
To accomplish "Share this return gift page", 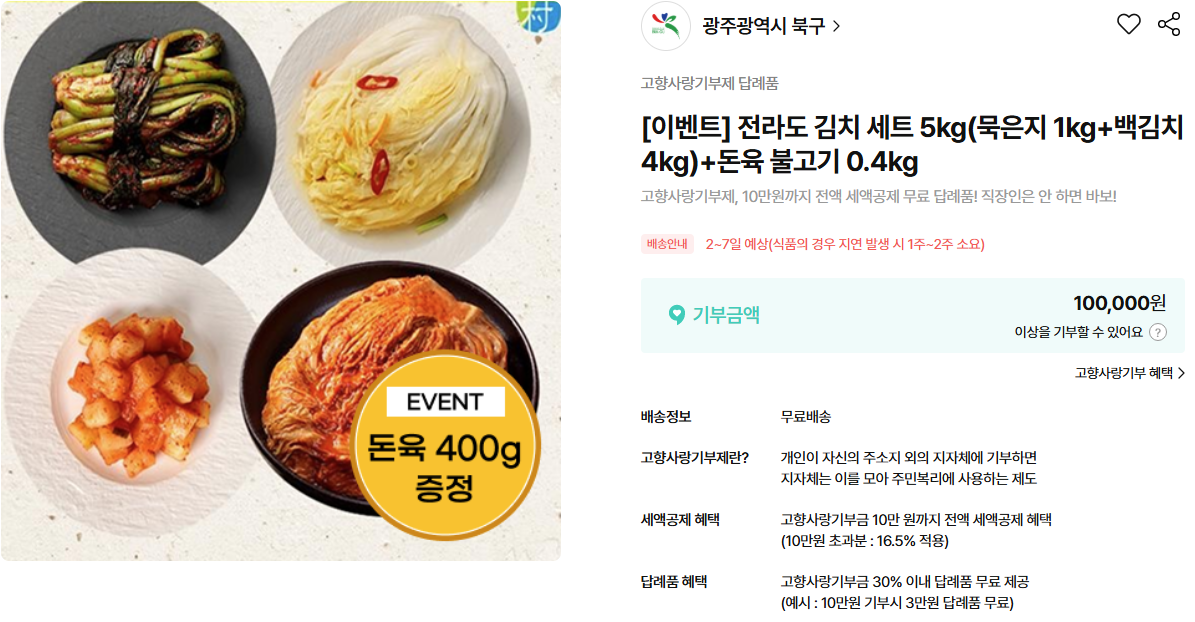I will pos(1169,25).
